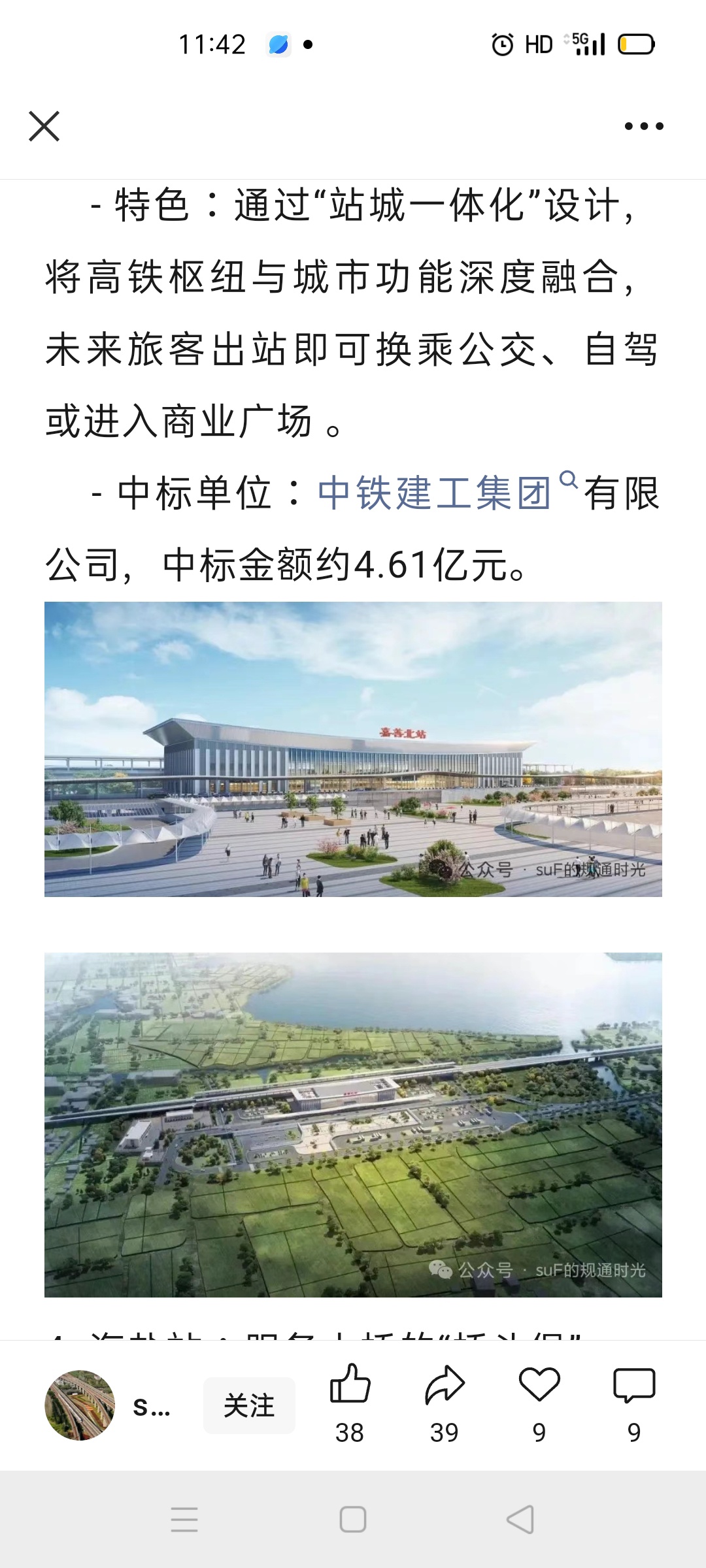Share this article
This screenshot has height=1568, width=706.
(x=445, y=1403)
